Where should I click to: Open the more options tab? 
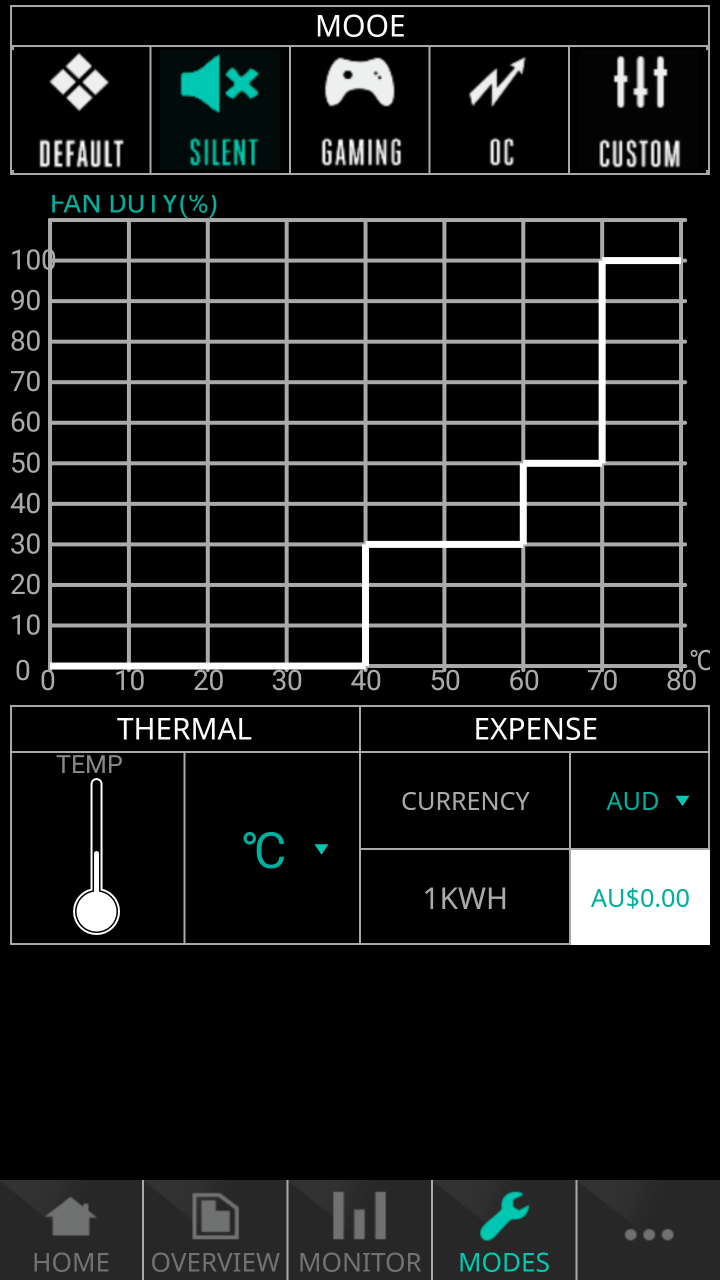(648, 1231)
